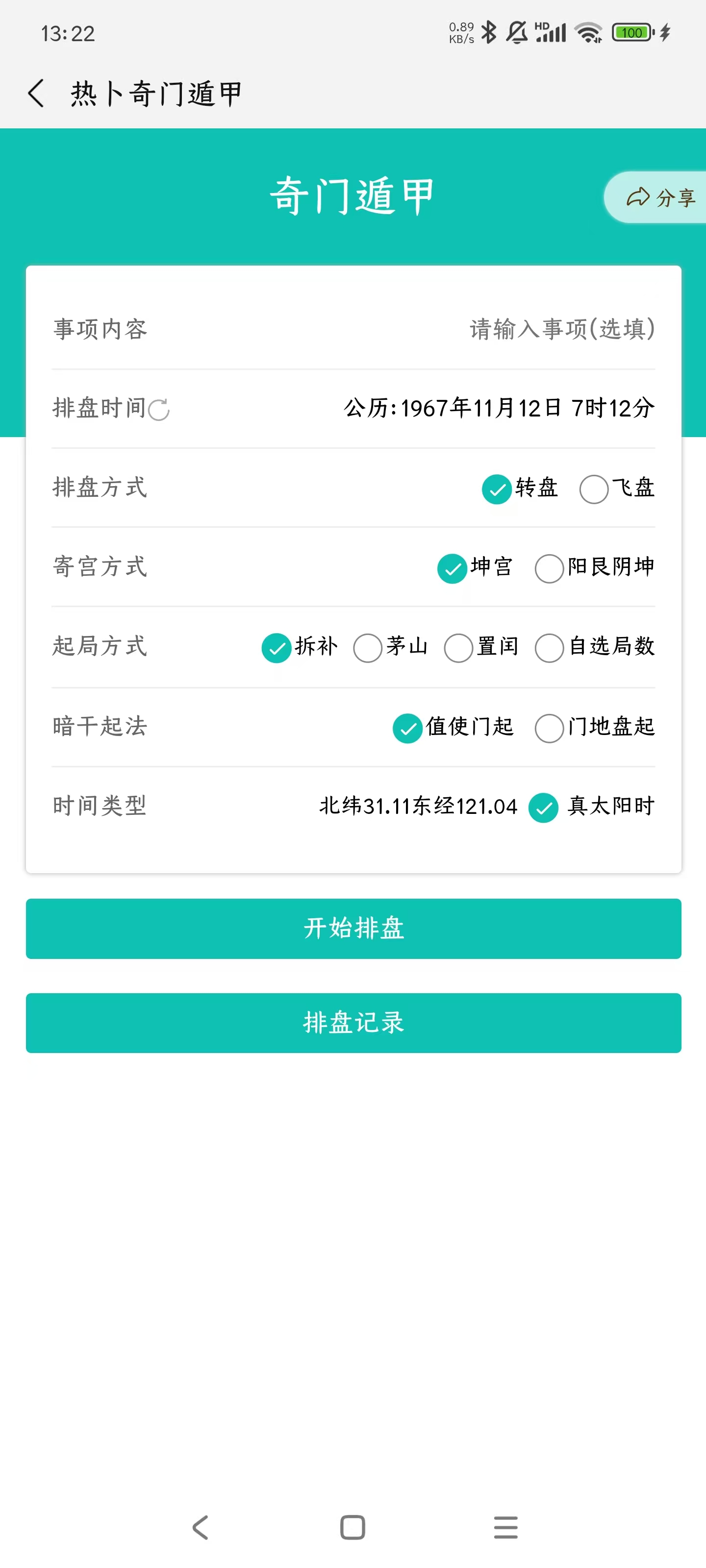
Task: Open recent apps from the navigation bar
Action: click(x=505, y=1527)
